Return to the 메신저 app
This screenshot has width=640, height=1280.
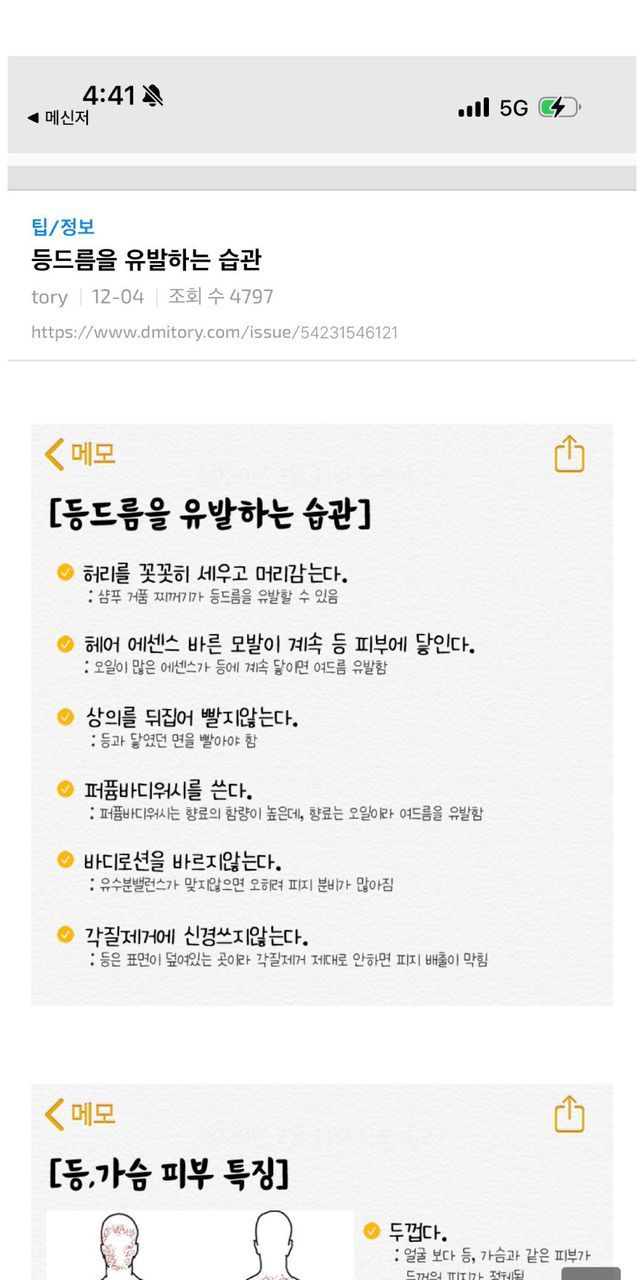(x=58, y=118)
